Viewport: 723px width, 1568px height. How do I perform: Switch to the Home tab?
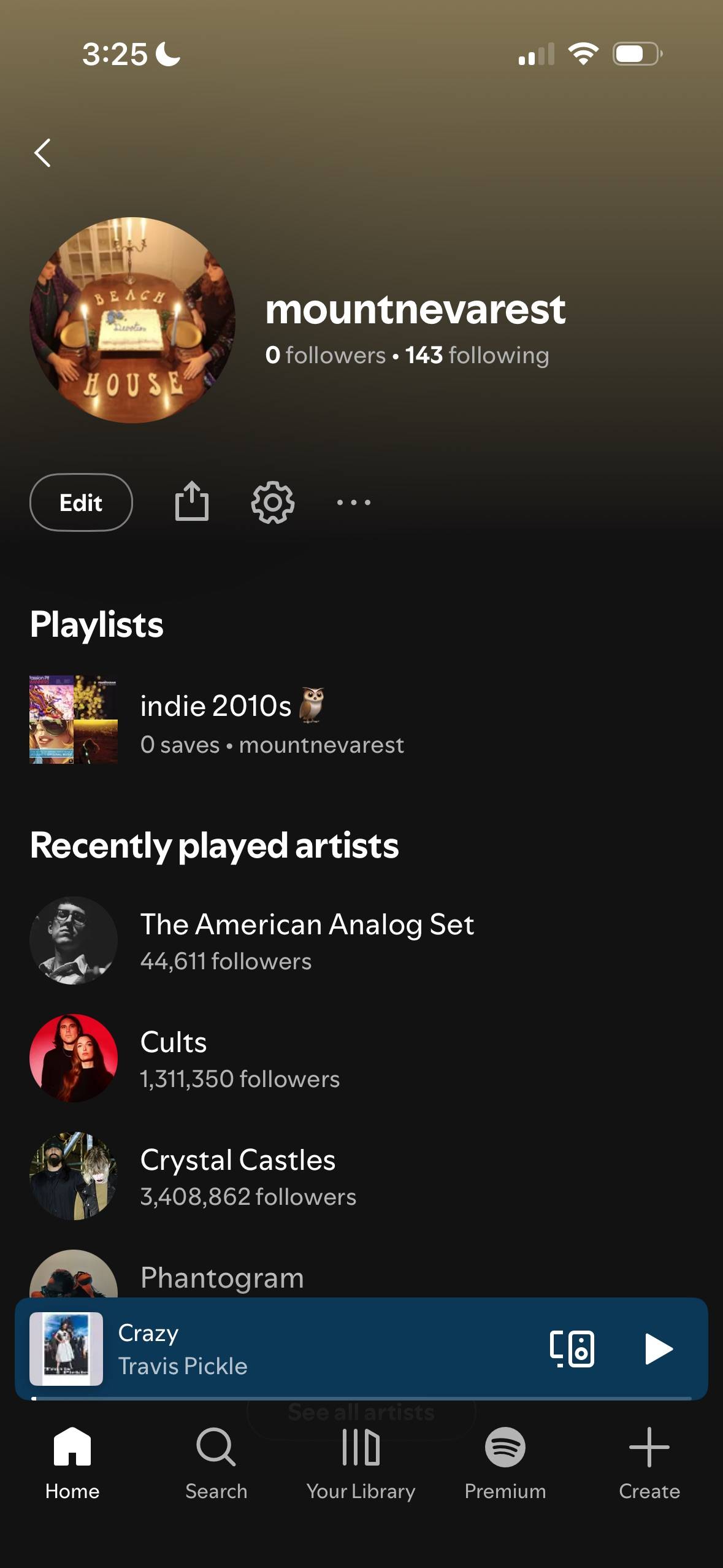[72, 1463]
